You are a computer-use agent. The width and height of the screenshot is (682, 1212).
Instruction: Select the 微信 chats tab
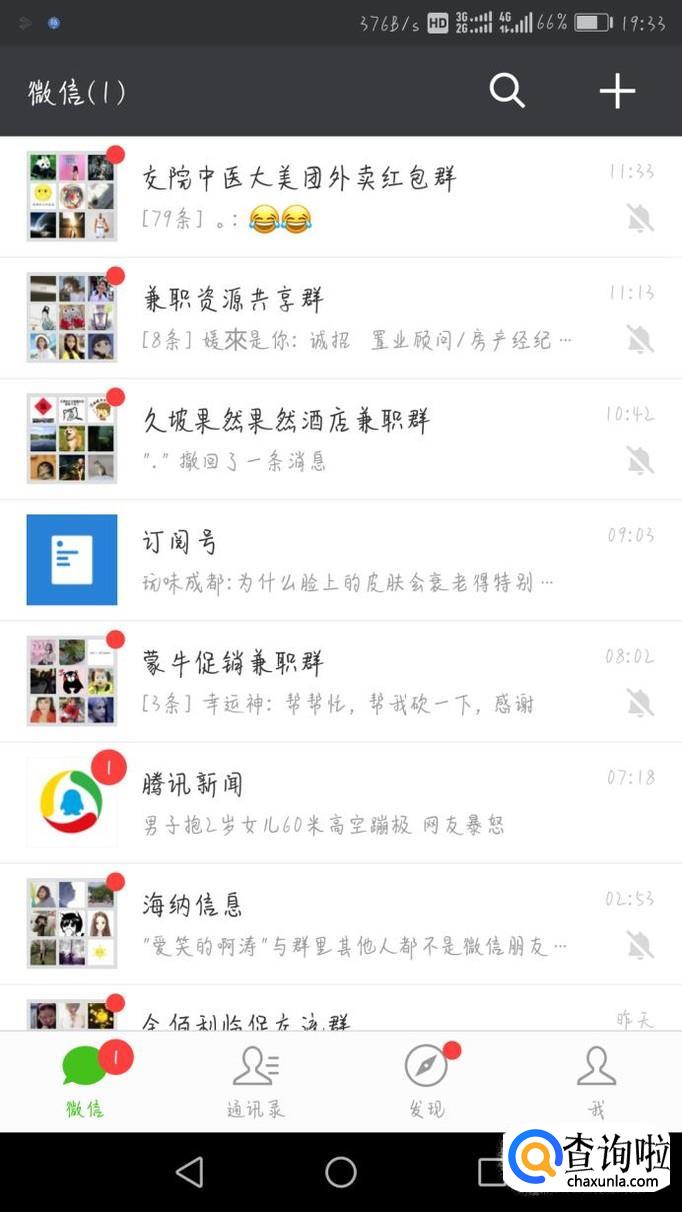(86, 1081)
